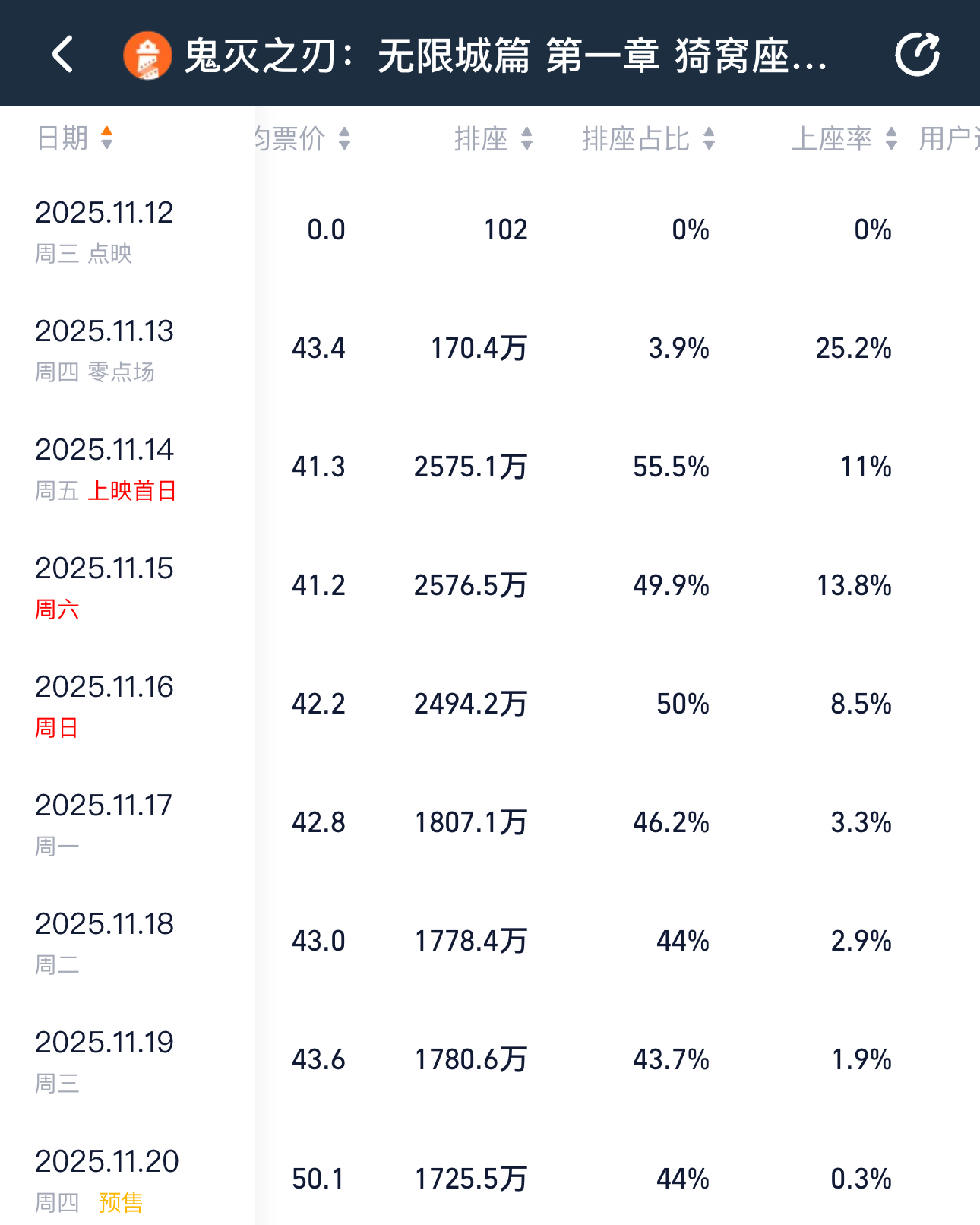Sort by 票价 column header
980x1225 pixels.
(x=304, y=138)
